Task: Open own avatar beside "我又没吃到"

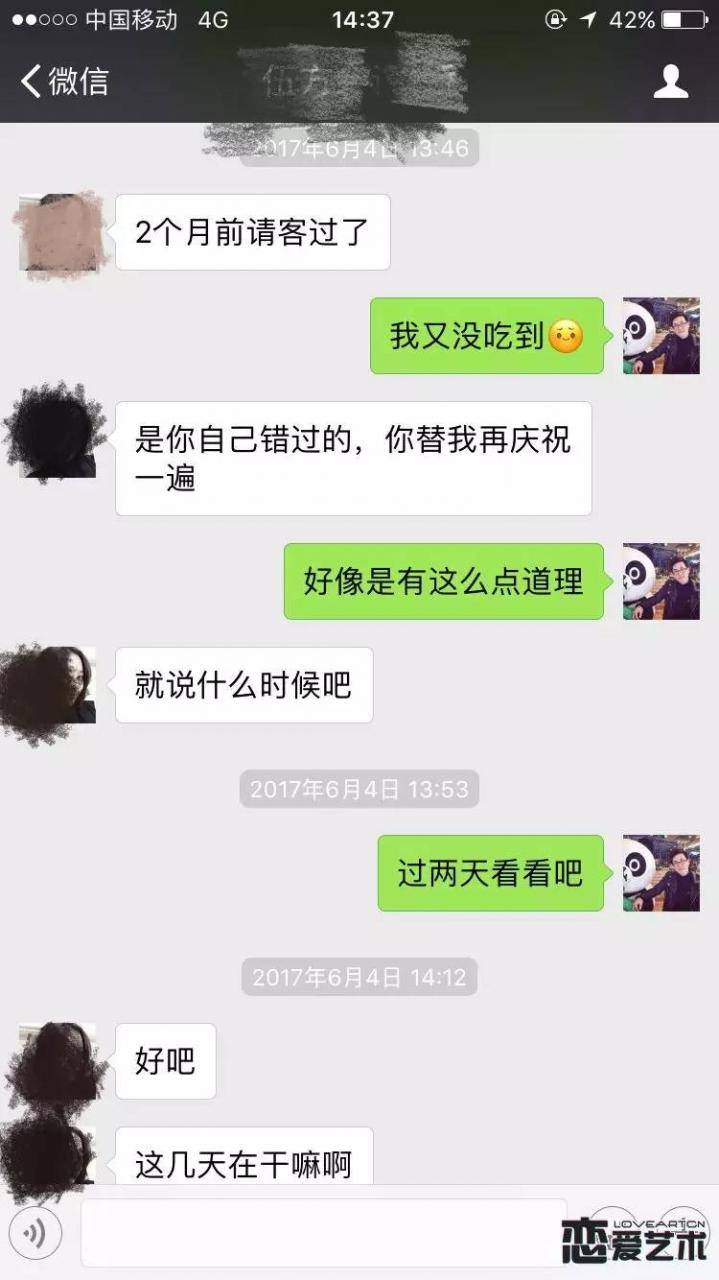Action: (661, 335)
